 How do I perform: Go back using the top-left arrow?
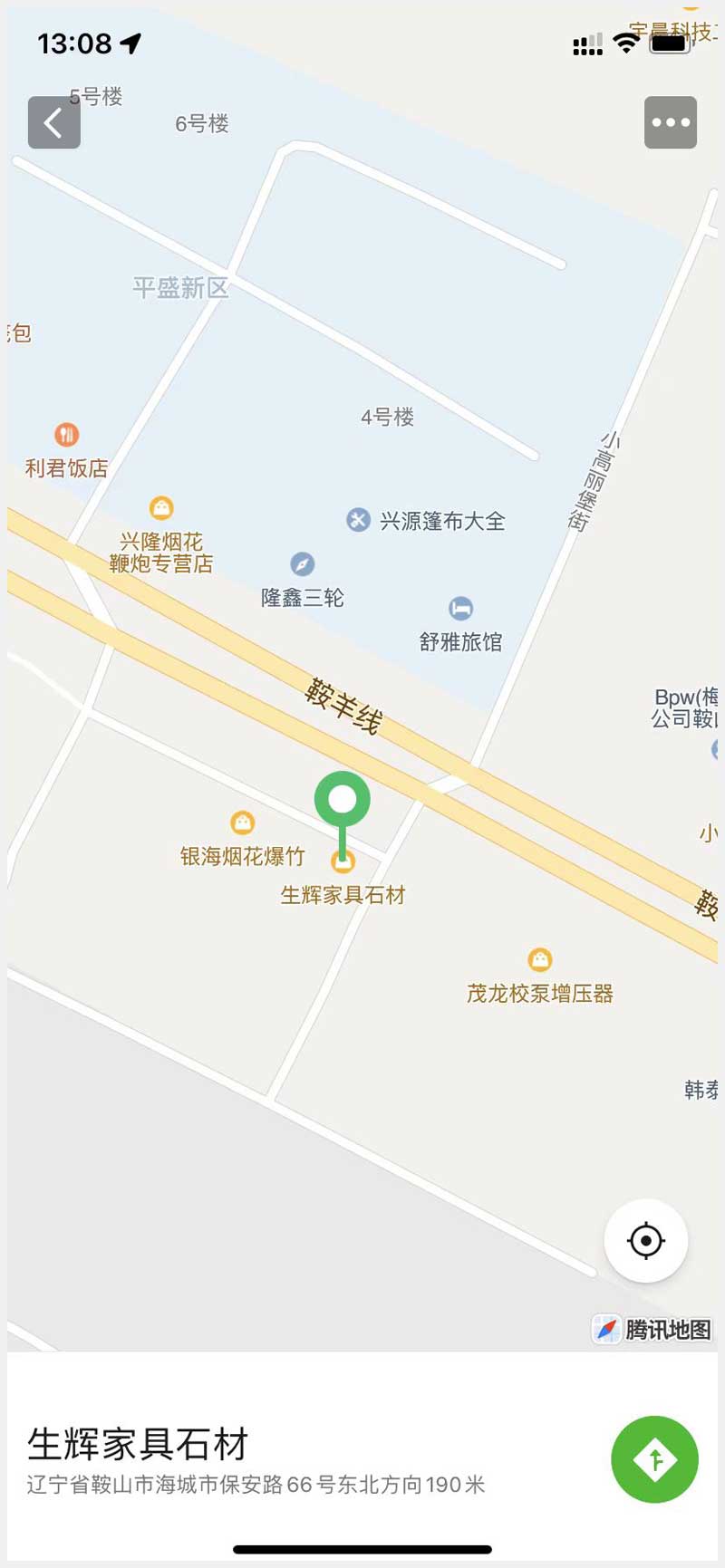[53, 122]
